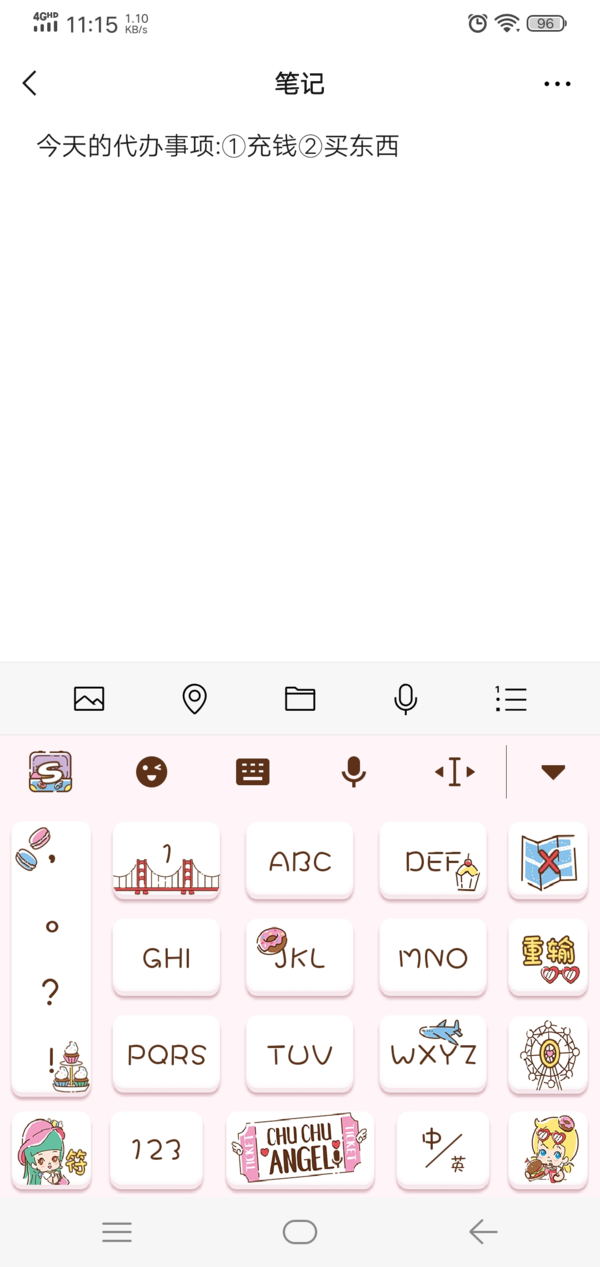600x1267 pixels.
Task: Tap the note text to edit it
Action: tap(218, 146)
